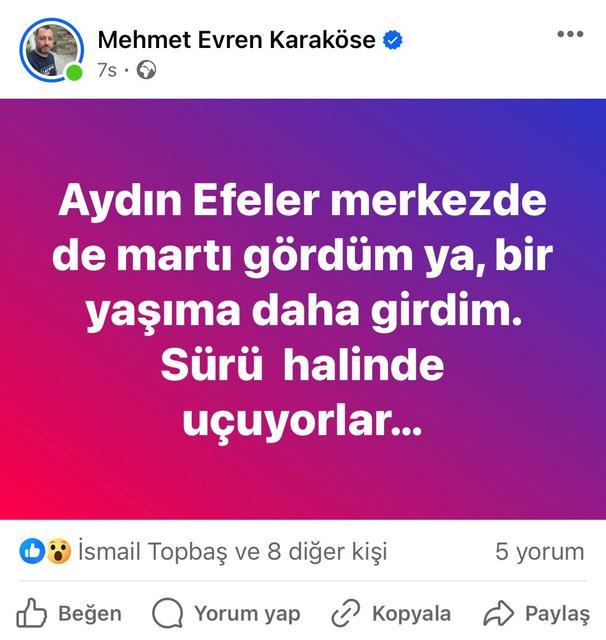The width and height of the screenshot is (606, 640).
Task: Open Mehmet Evren Karaköse's profile name
Action: [236, 40]
